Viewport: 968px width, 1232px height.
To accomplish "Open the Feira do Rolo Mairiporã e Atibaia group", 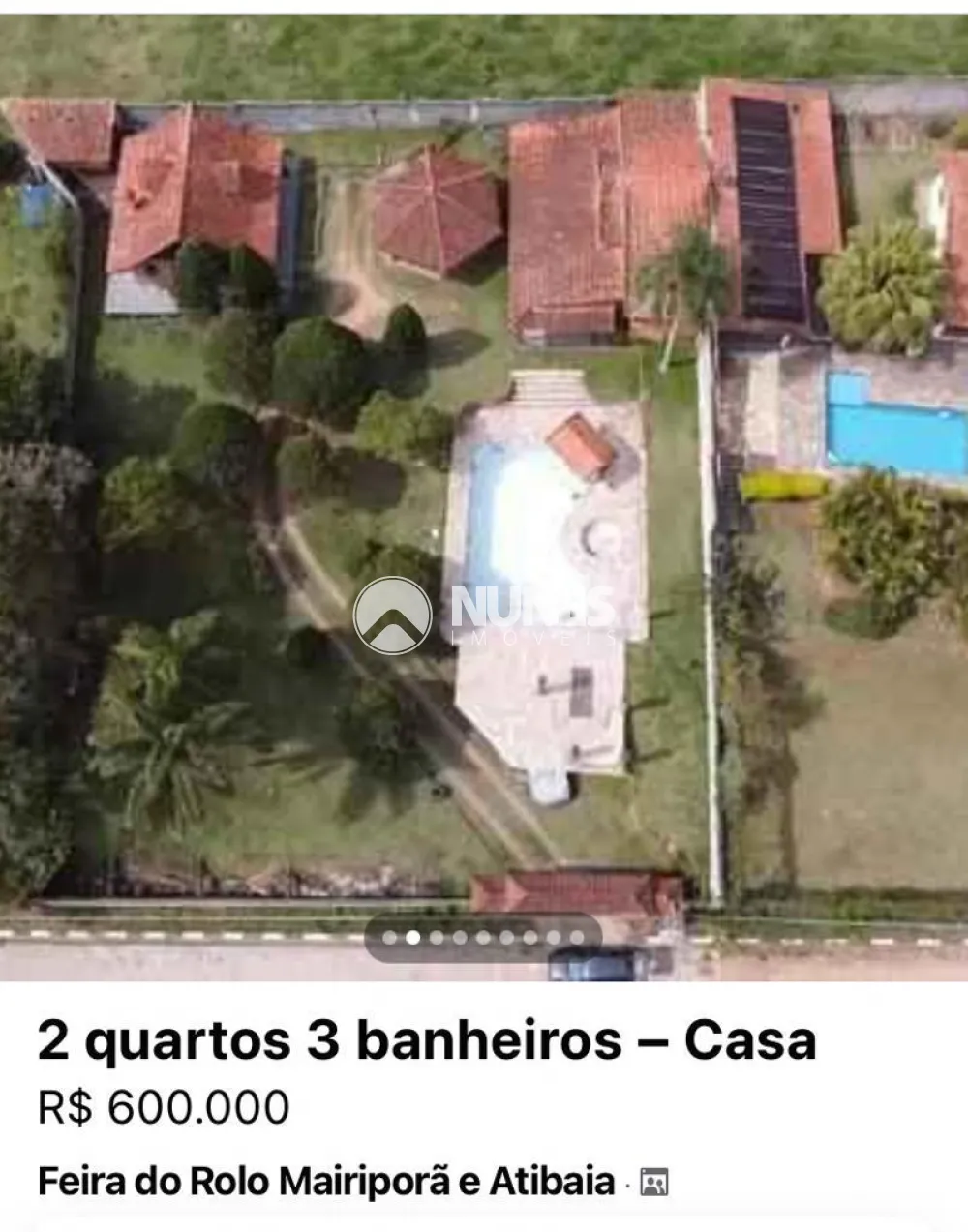I will pyautogui.click(x=326, y=1182).
